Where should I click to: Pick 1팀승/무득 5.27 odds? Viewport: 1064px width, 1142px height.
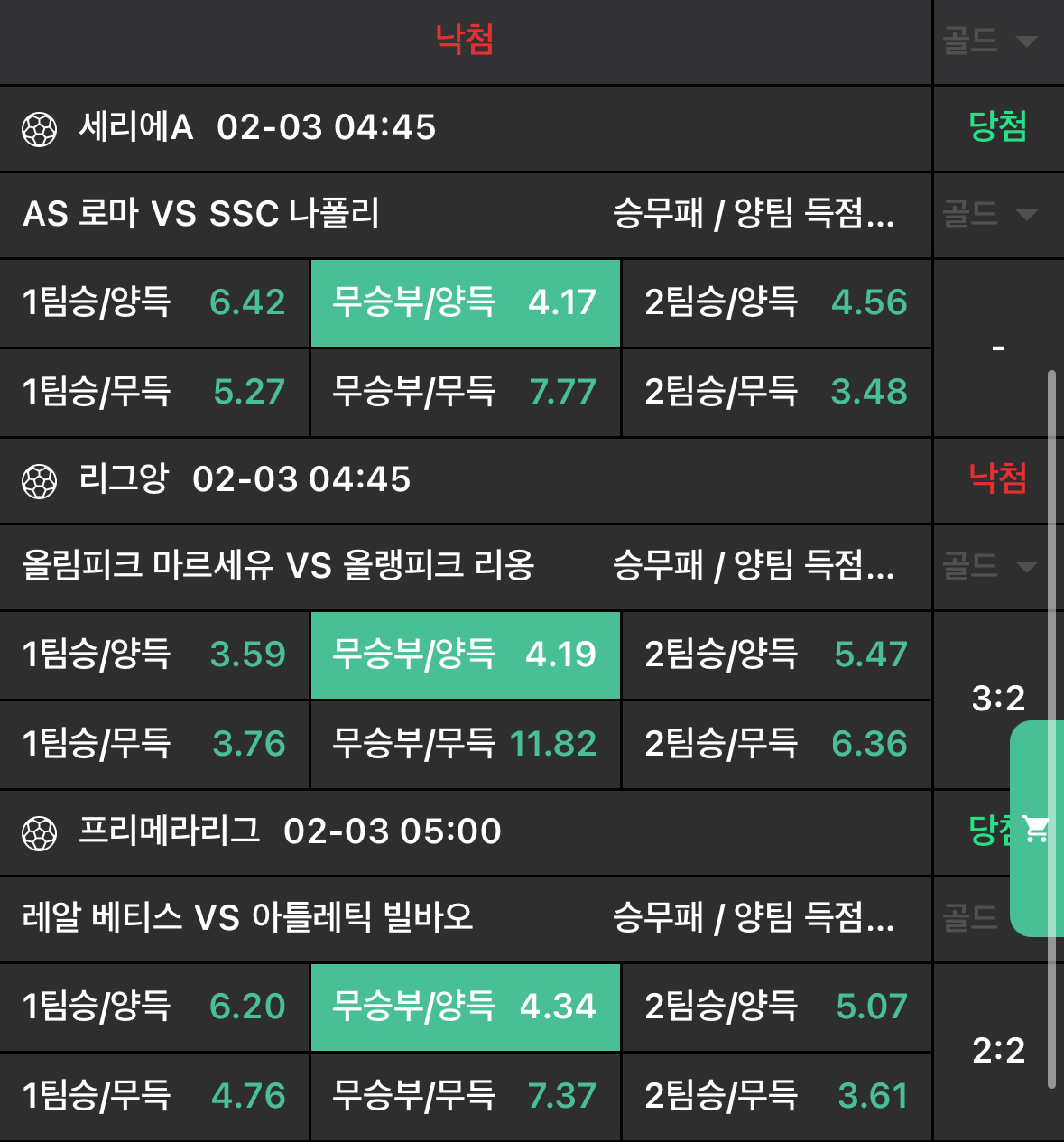click(154, 392)
